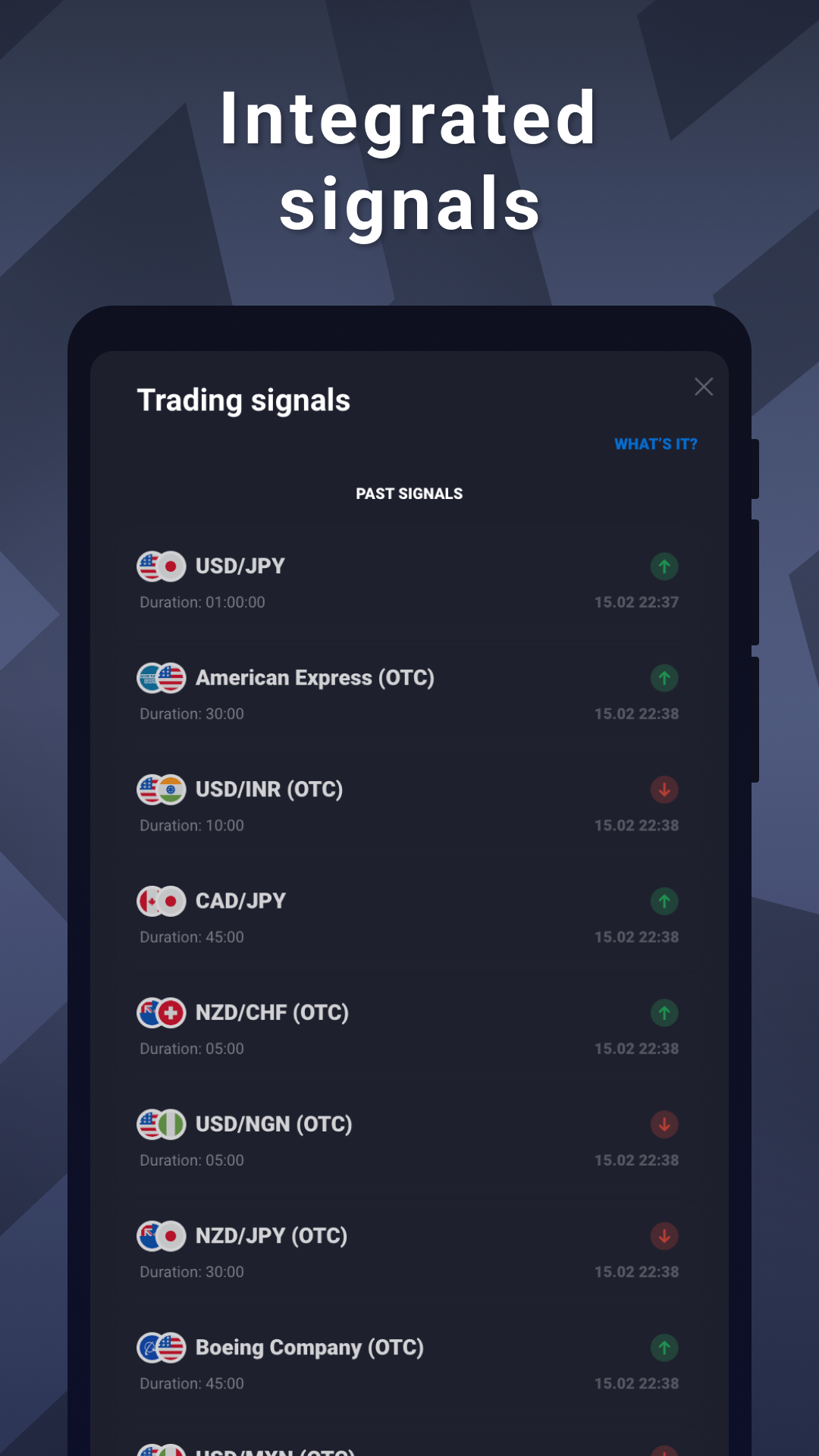Expand the USD/NGN signal entry
This screenshot has height=1456, width=819.
tap(409, 1137)
